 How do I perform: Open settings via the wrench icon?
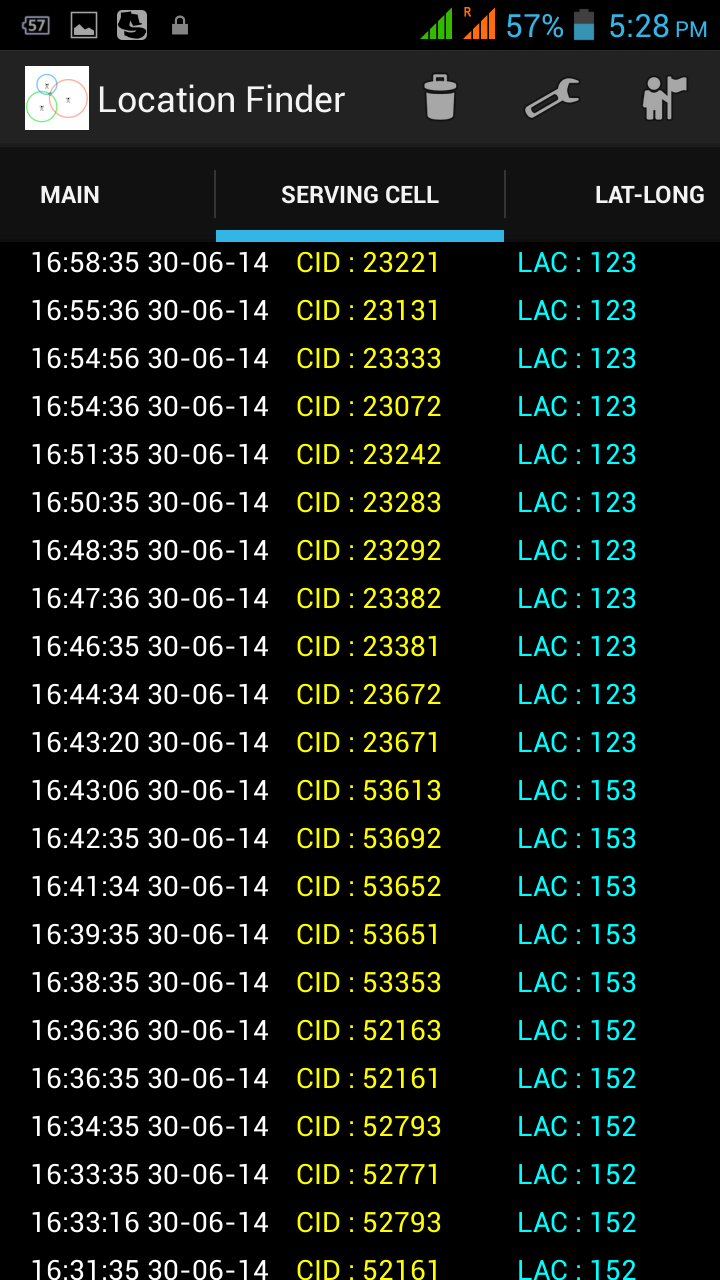(552, 98)
